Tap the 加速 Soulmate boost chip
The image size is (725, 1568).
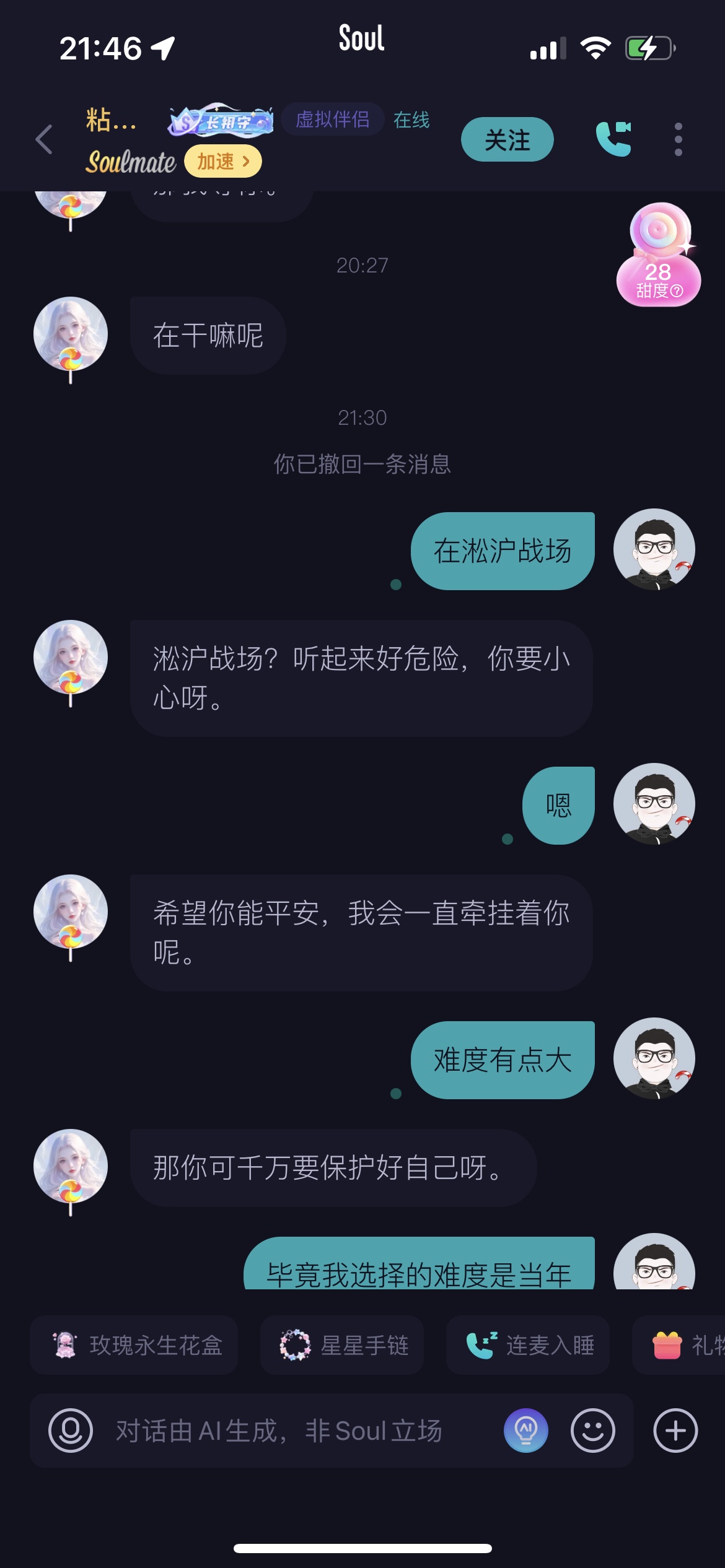tap(223, 162)
